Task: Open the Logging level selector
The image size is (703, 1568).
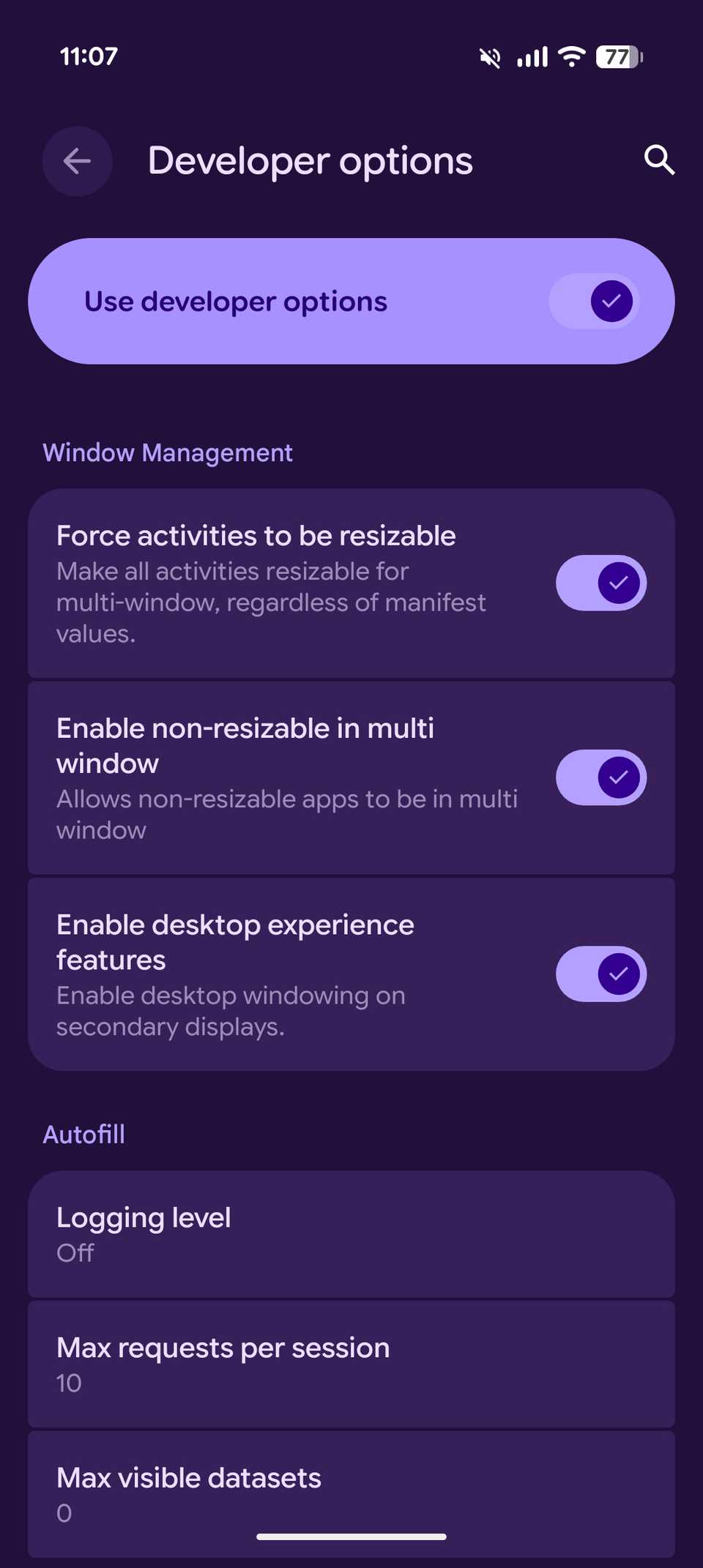Action: pyautogui.click(x=351, y=1234)
